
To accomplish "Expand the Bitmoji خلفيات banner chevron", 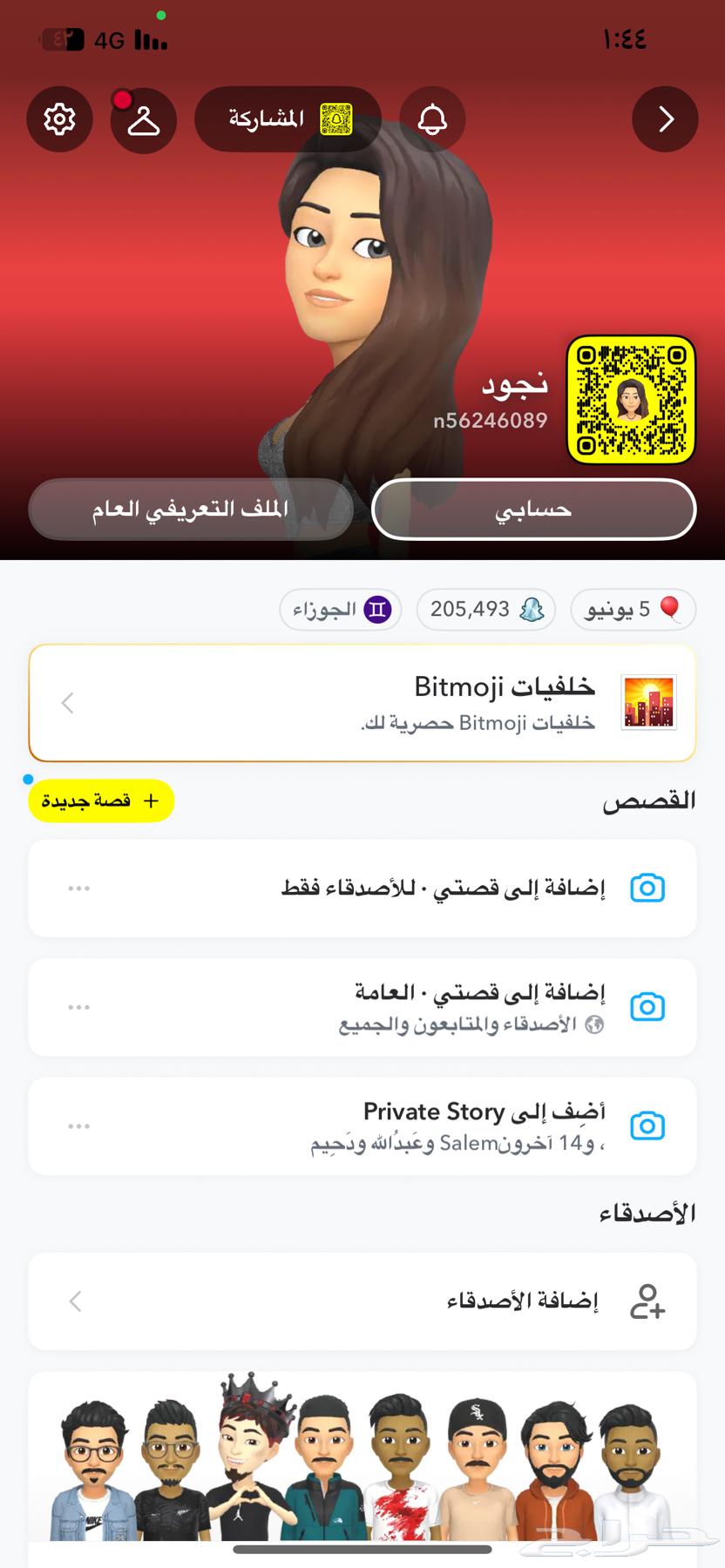I will [67, 703].
